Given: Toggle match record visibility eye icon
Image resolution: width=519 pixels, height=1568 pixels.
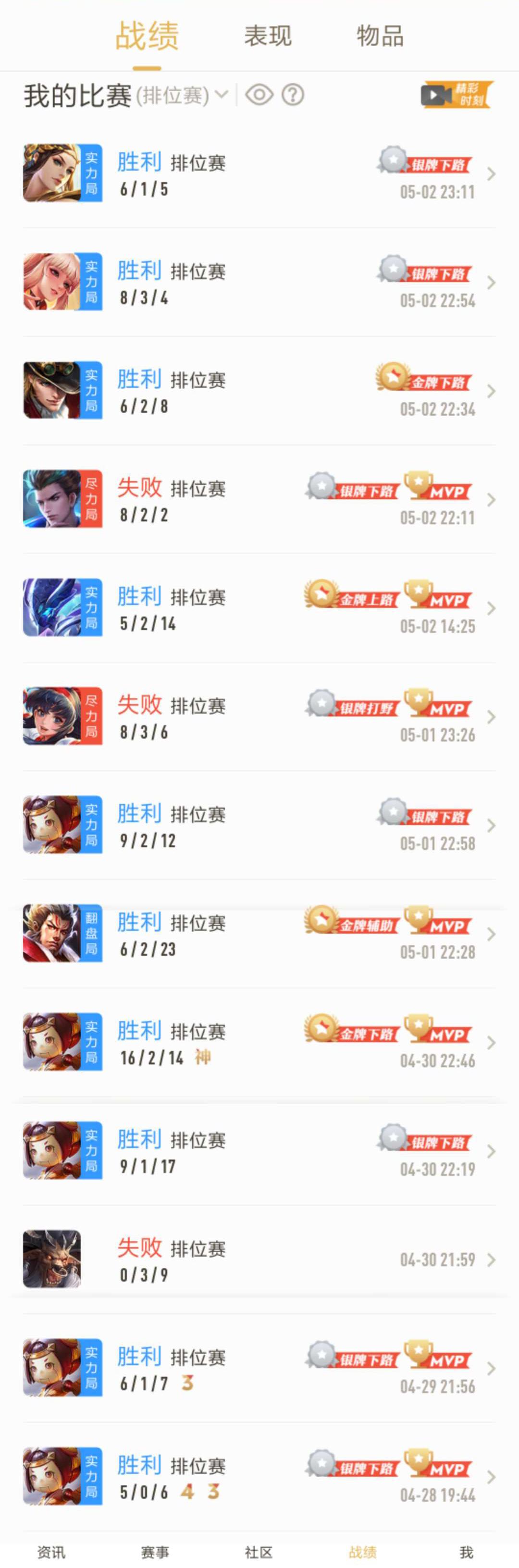Looking at the screenshot, I should pyautogui.click(x=259, y=95).
